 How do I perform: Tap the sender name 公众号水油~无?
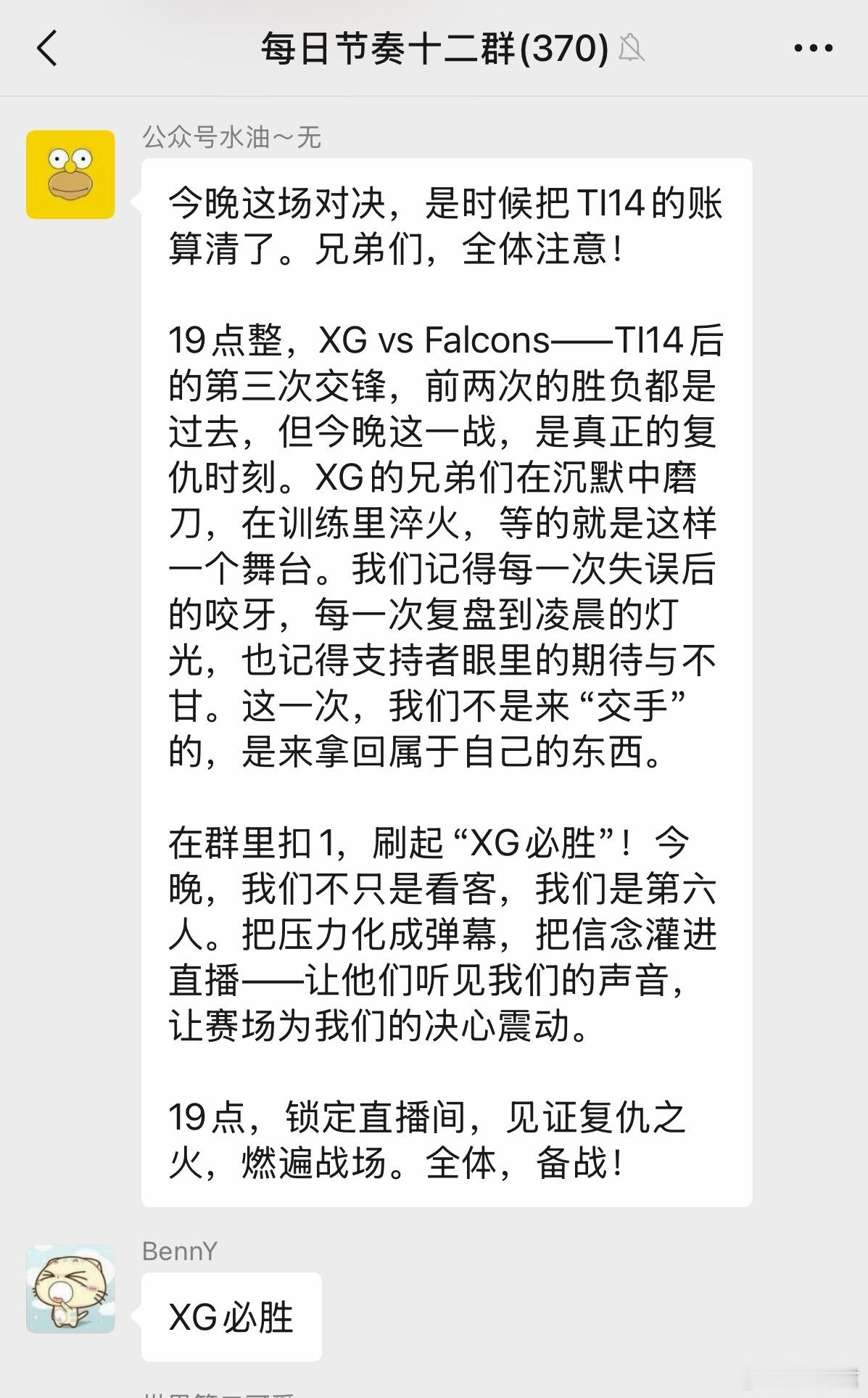coord(232,136)
